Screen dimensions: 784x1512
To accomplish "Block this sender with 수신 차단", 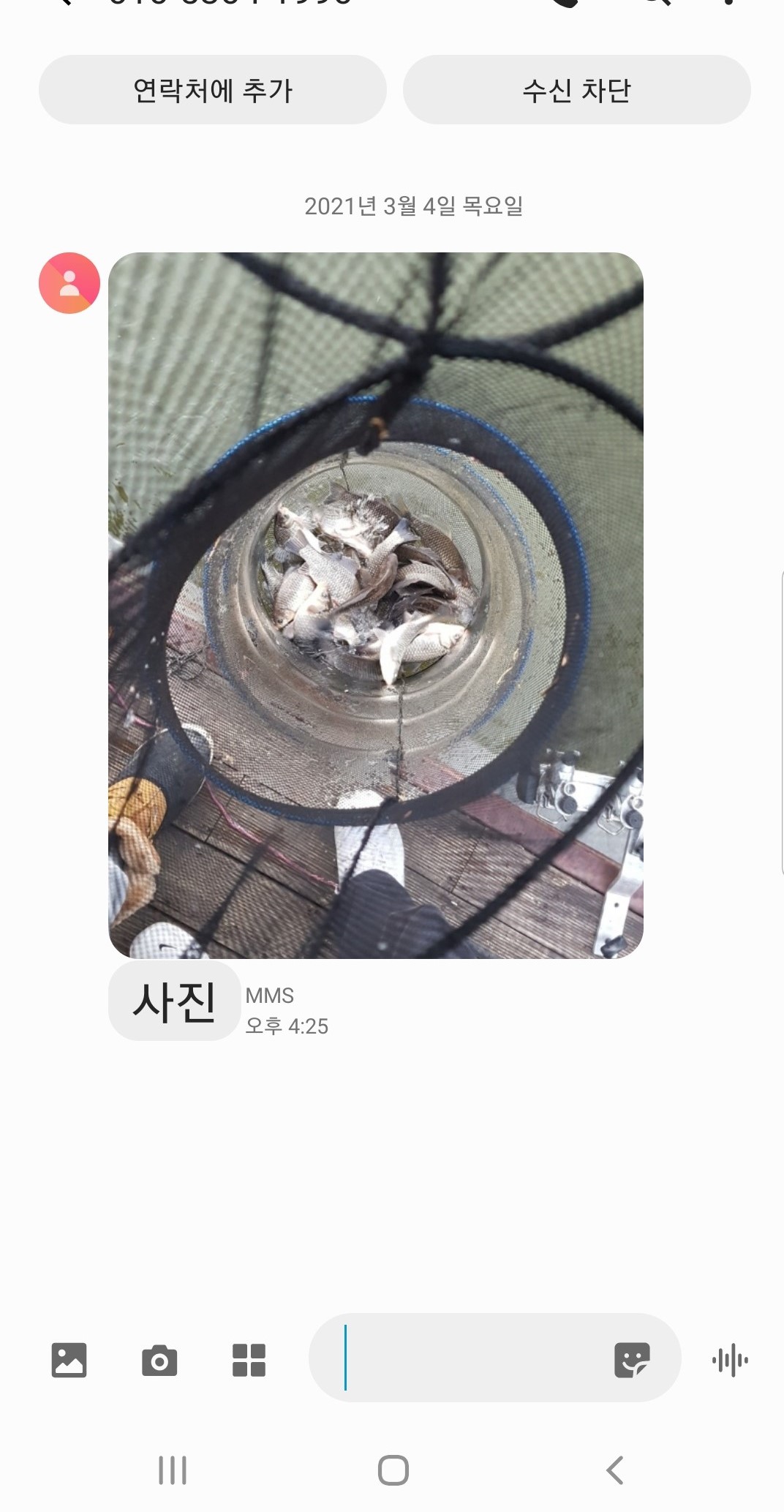I will (x=576, y=90).
